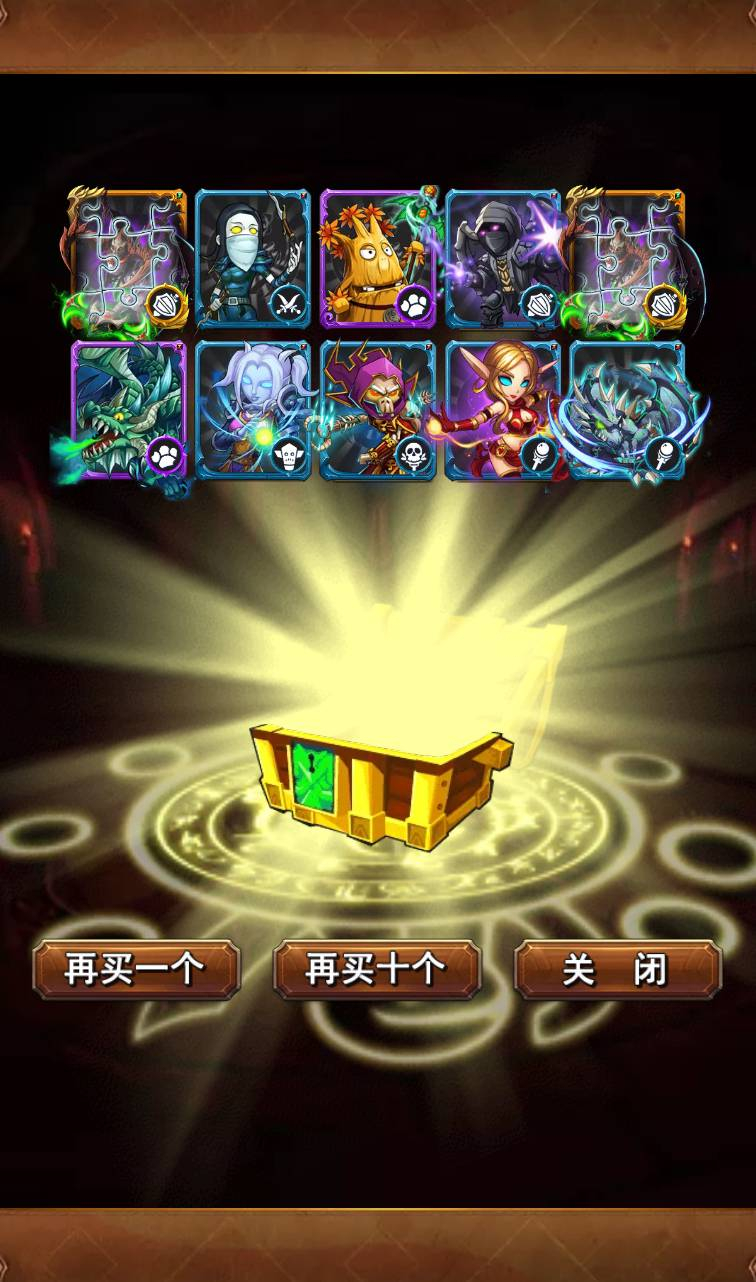Inspect the armored ice beast card
The height and width of the screenshot is (1282, 756).
coord(627,410)
